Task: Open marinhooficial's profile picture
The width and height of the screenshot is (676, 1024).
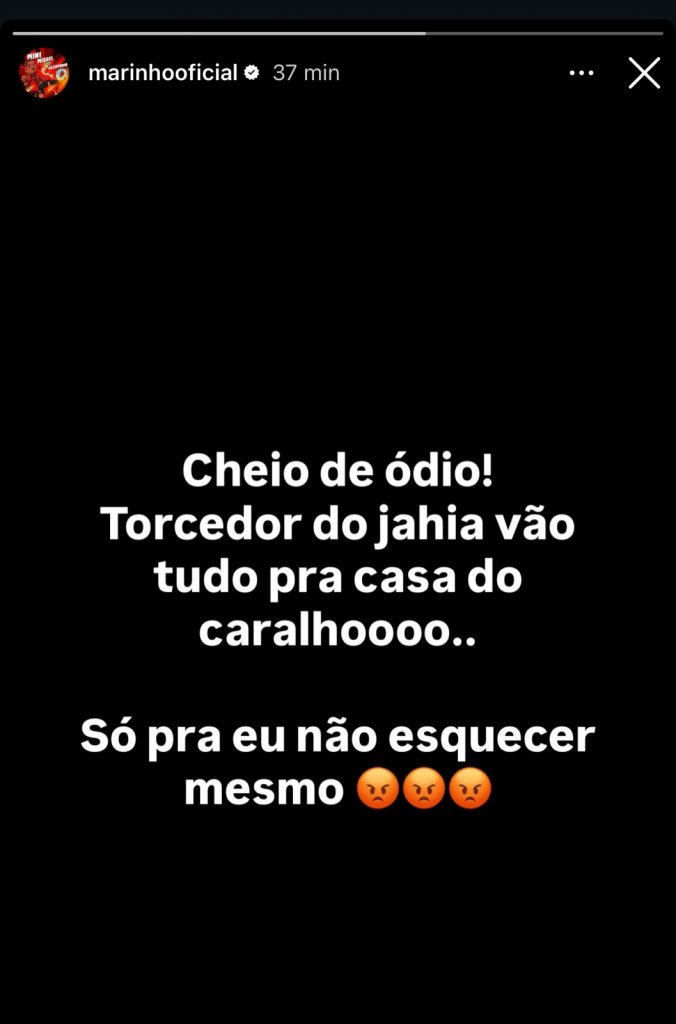Action: (45, 73)
